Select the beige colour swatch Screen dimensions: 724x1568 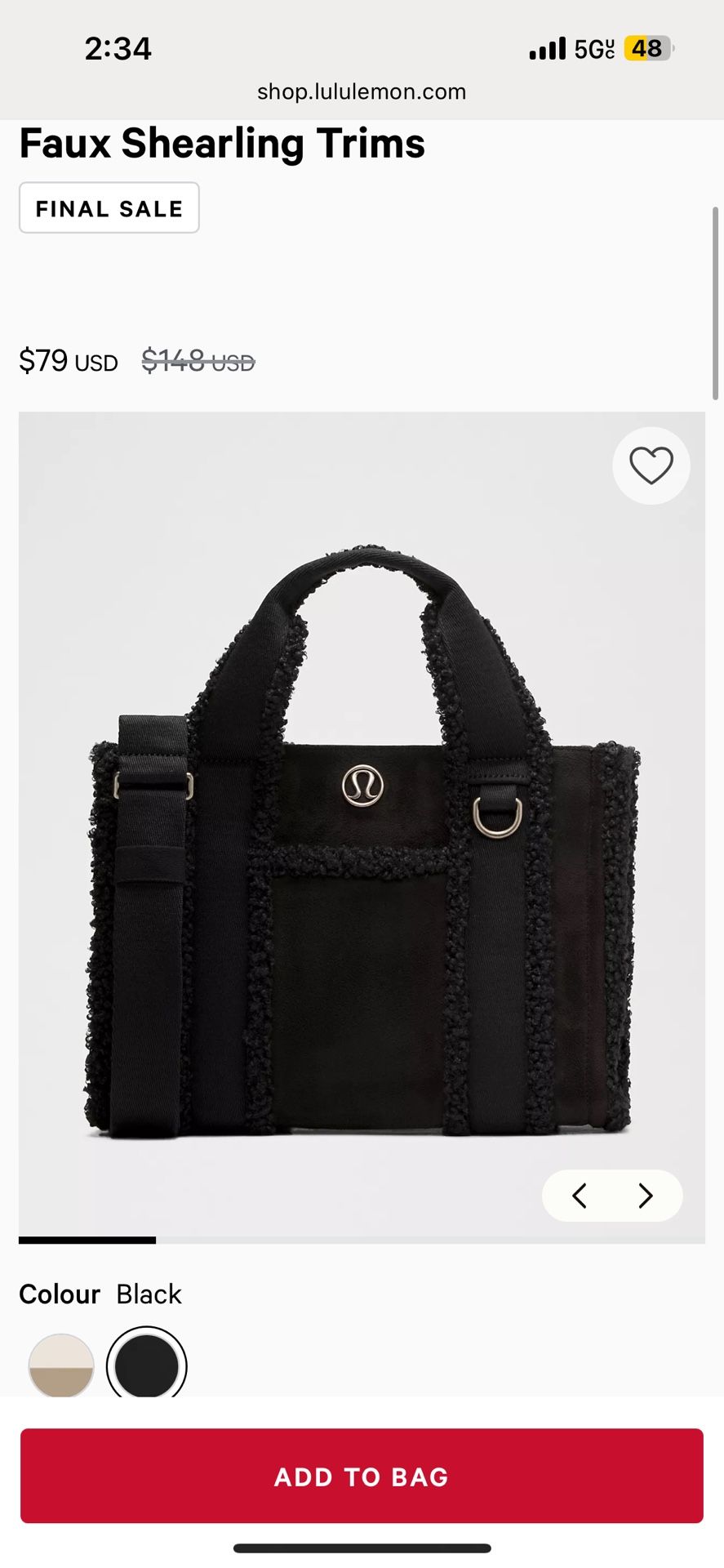61,1365
